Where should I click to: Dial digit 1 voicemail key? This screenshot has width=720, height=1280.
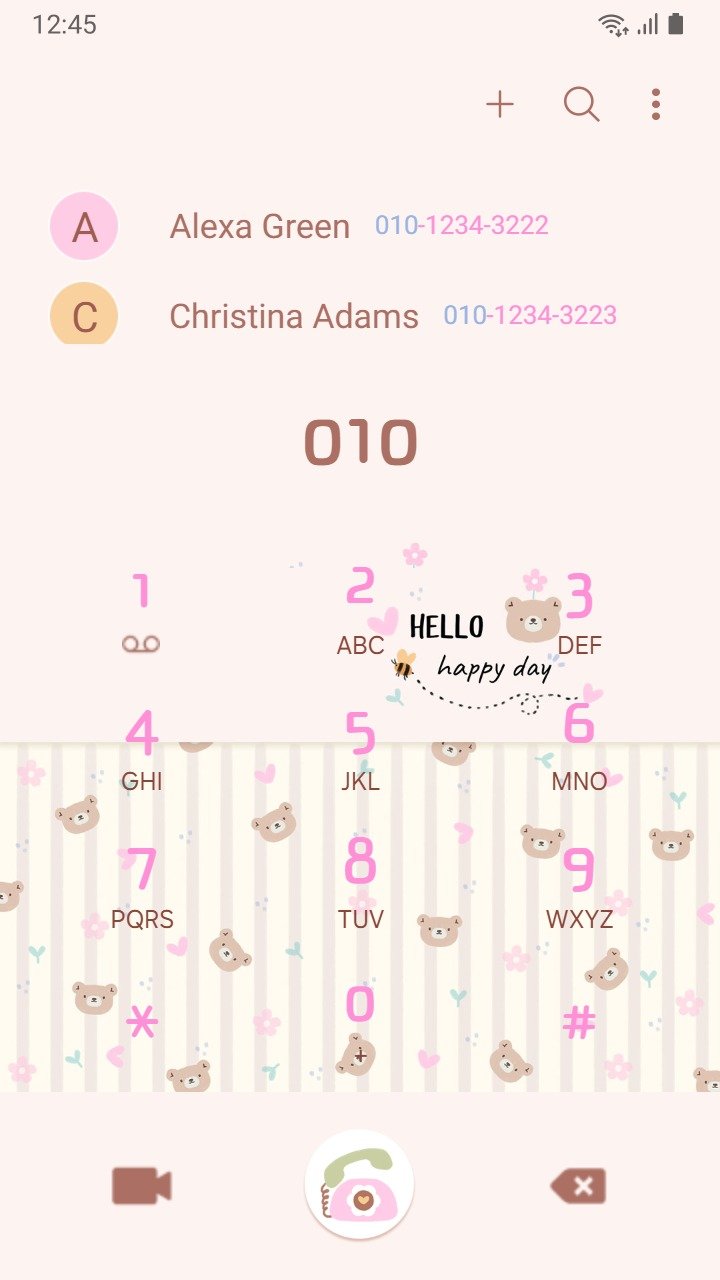(x=141, y=613)
